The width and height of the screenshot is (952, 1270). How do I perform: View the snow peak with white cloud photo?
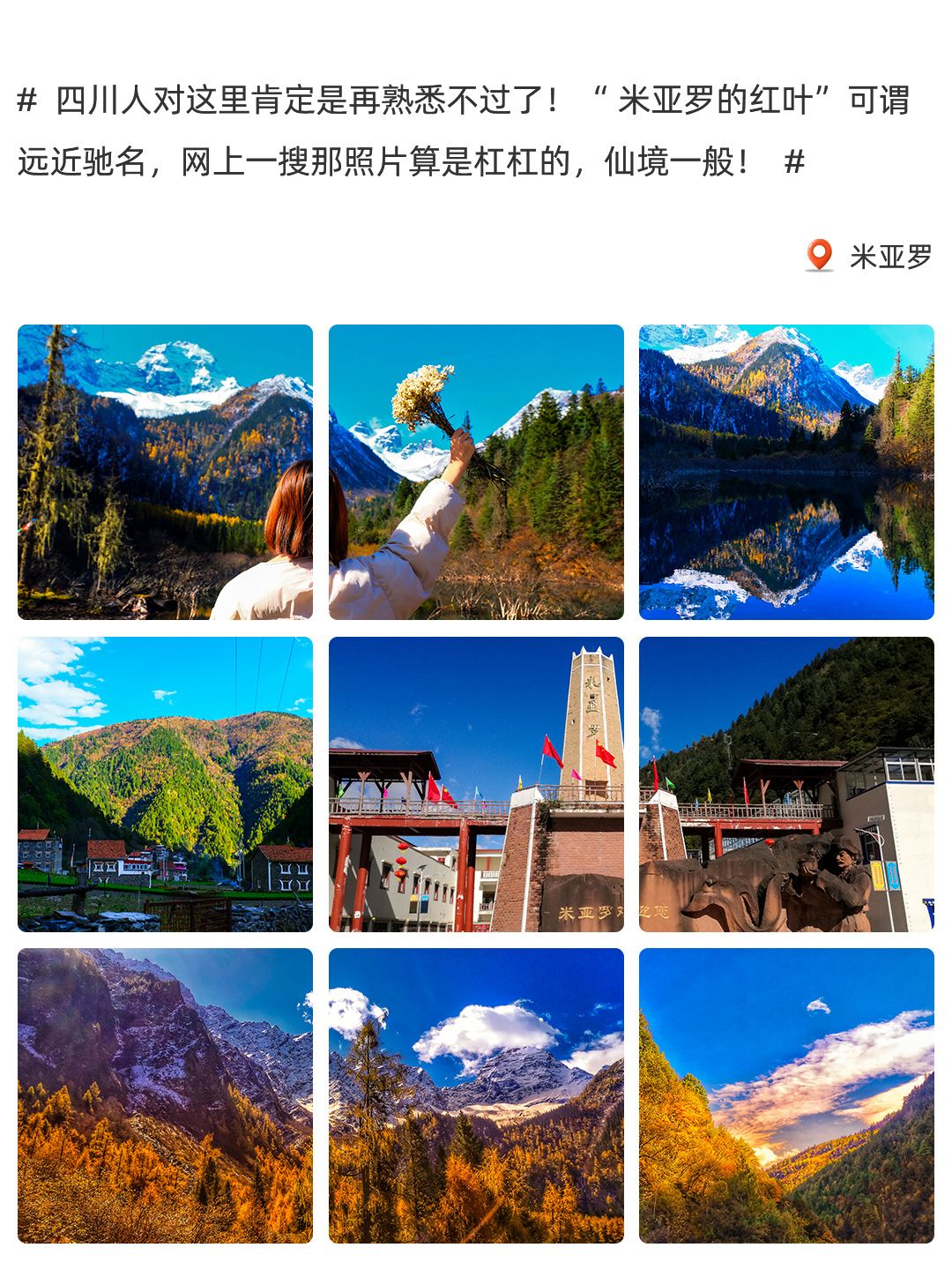476,1095
